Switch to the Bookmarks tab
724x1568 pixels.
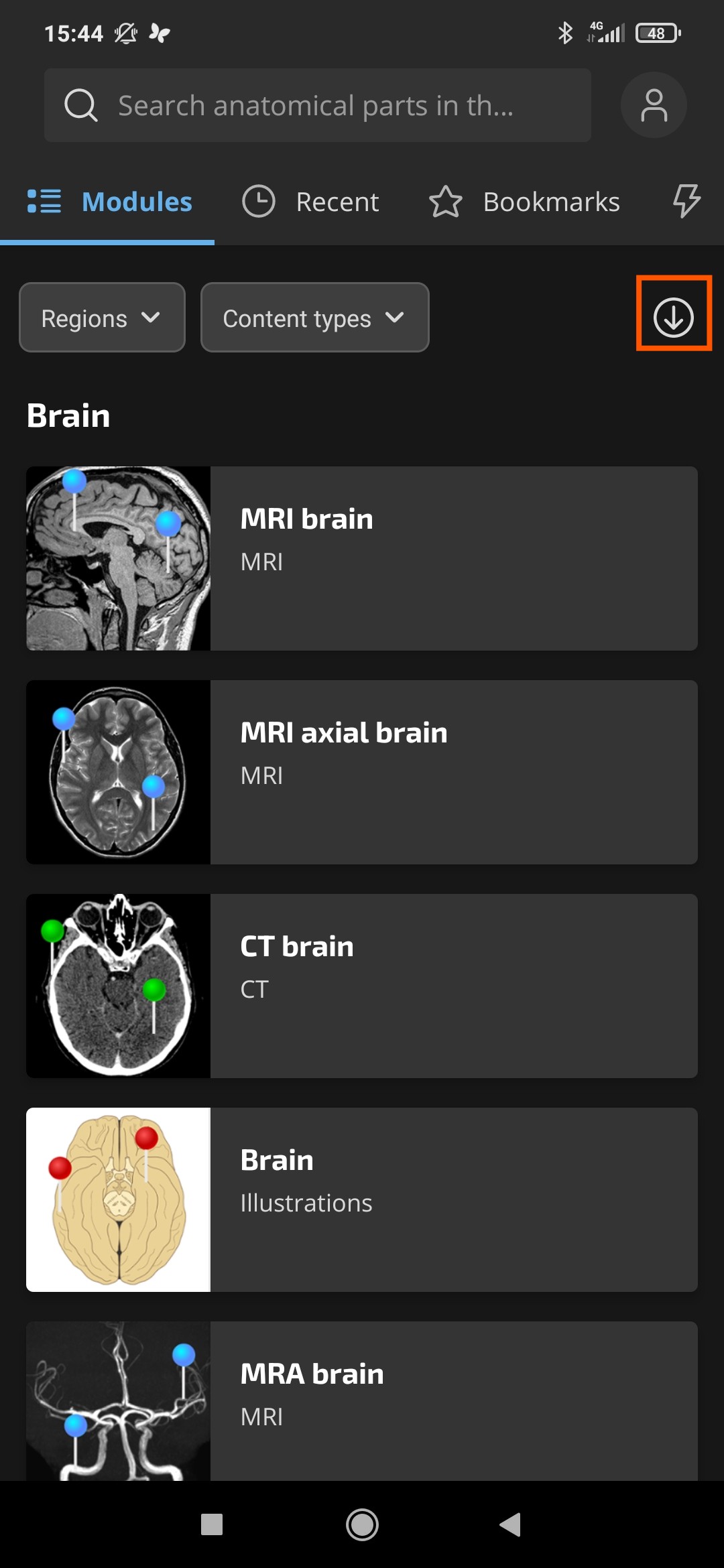[x=524, y=202]
